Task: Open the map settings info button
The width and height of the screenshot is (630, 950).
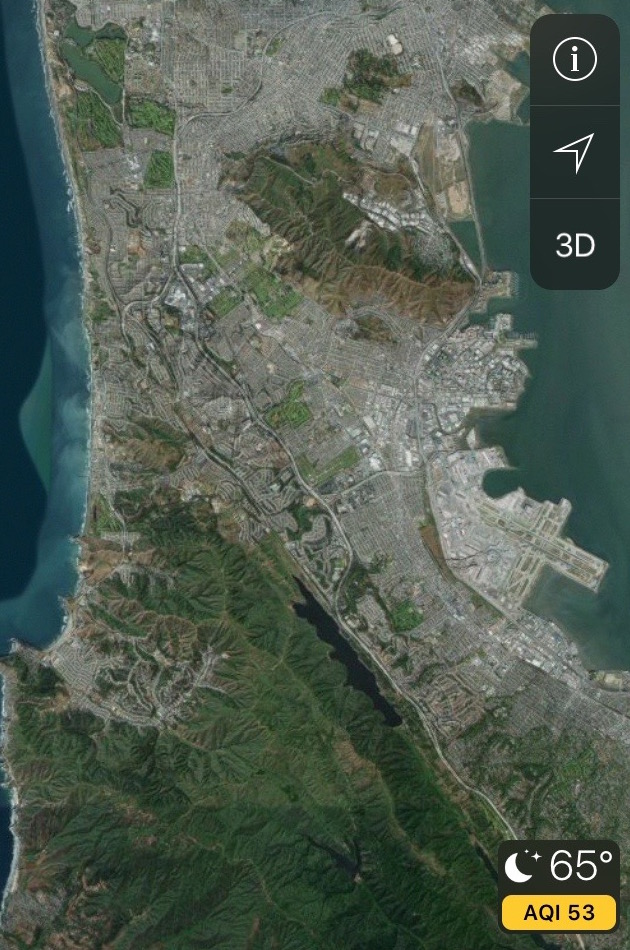Action: [574, 60]
